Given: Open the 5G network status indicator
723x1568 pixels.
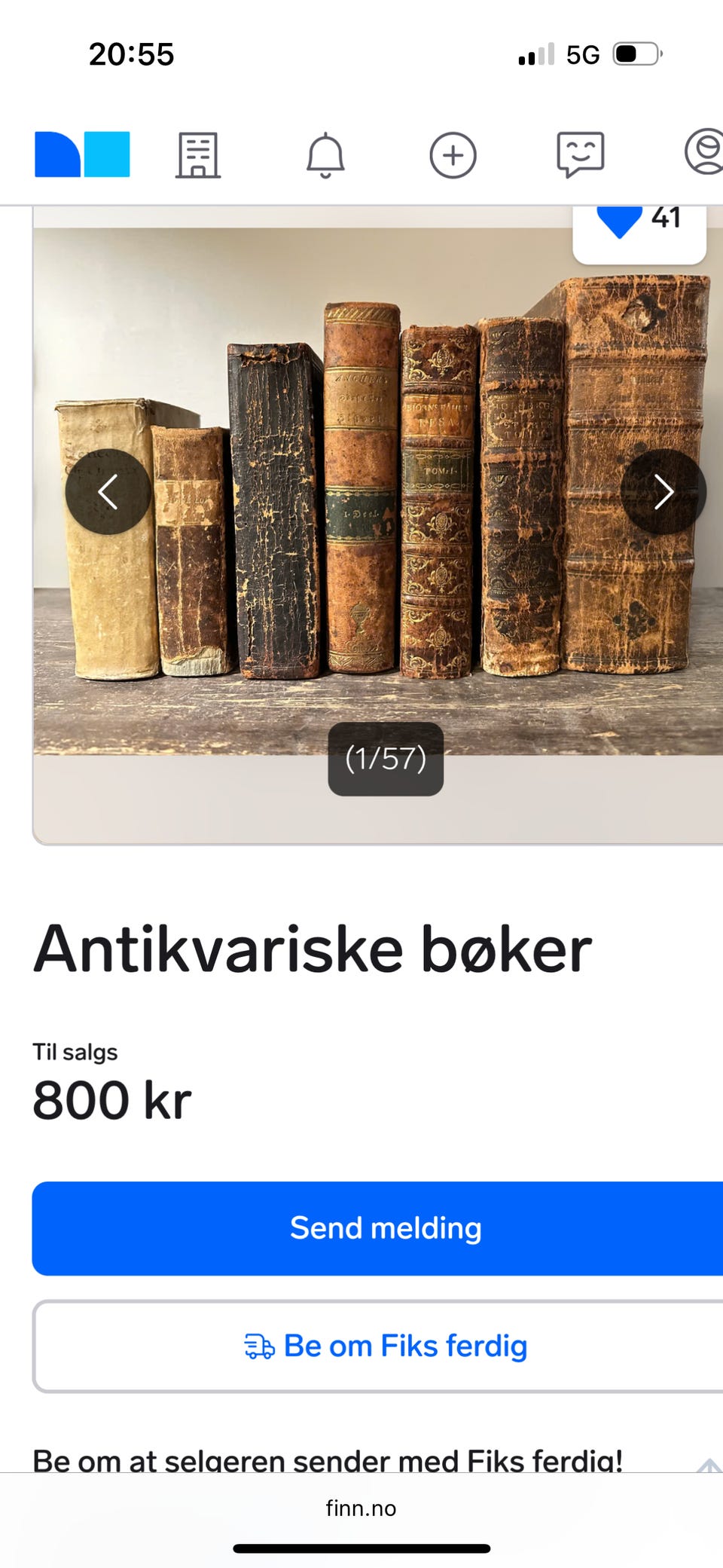Looking at the screenshot, I should [x=582, y=53].
